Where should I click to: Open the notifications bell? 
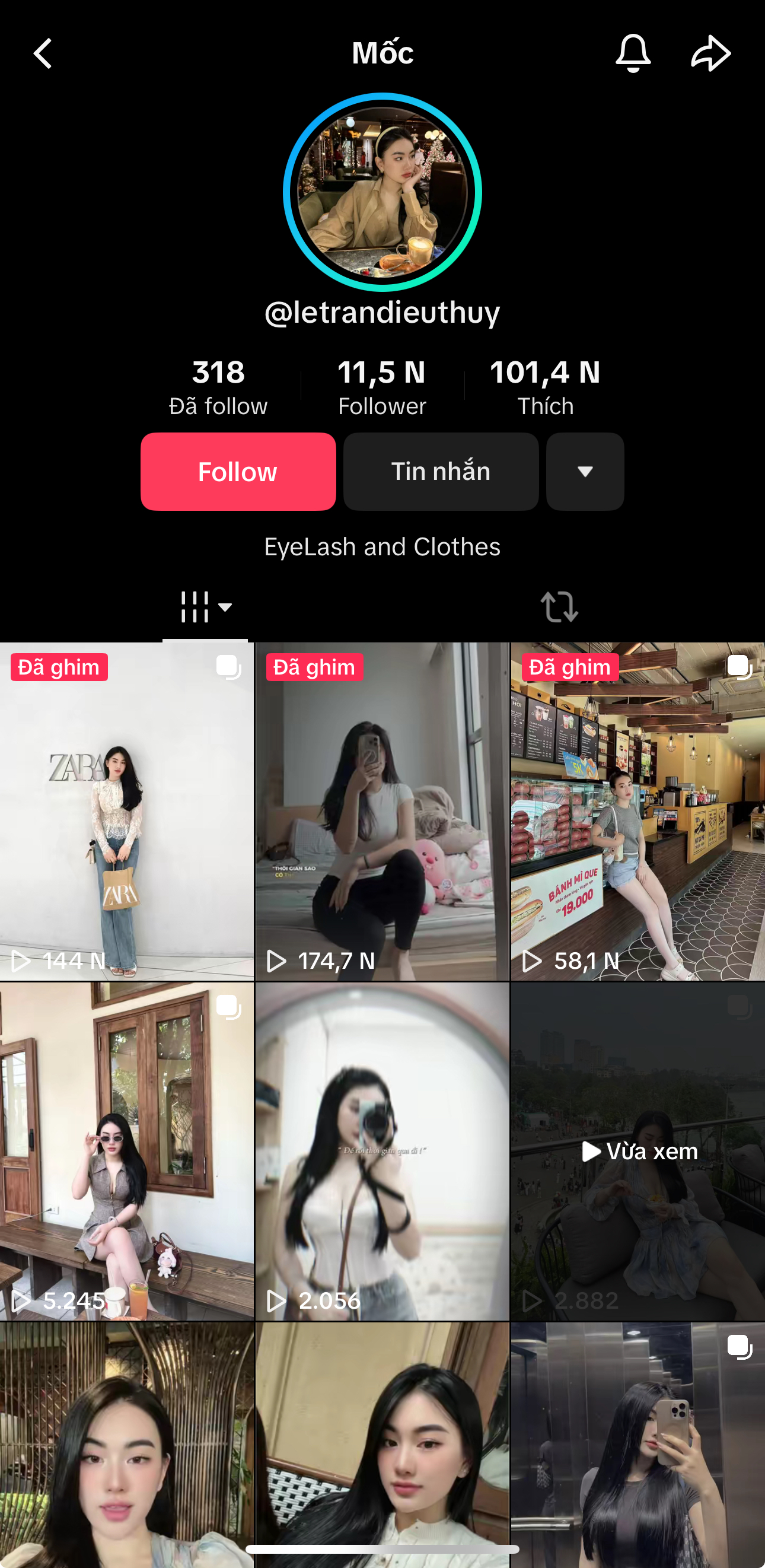tap(633, 53)
